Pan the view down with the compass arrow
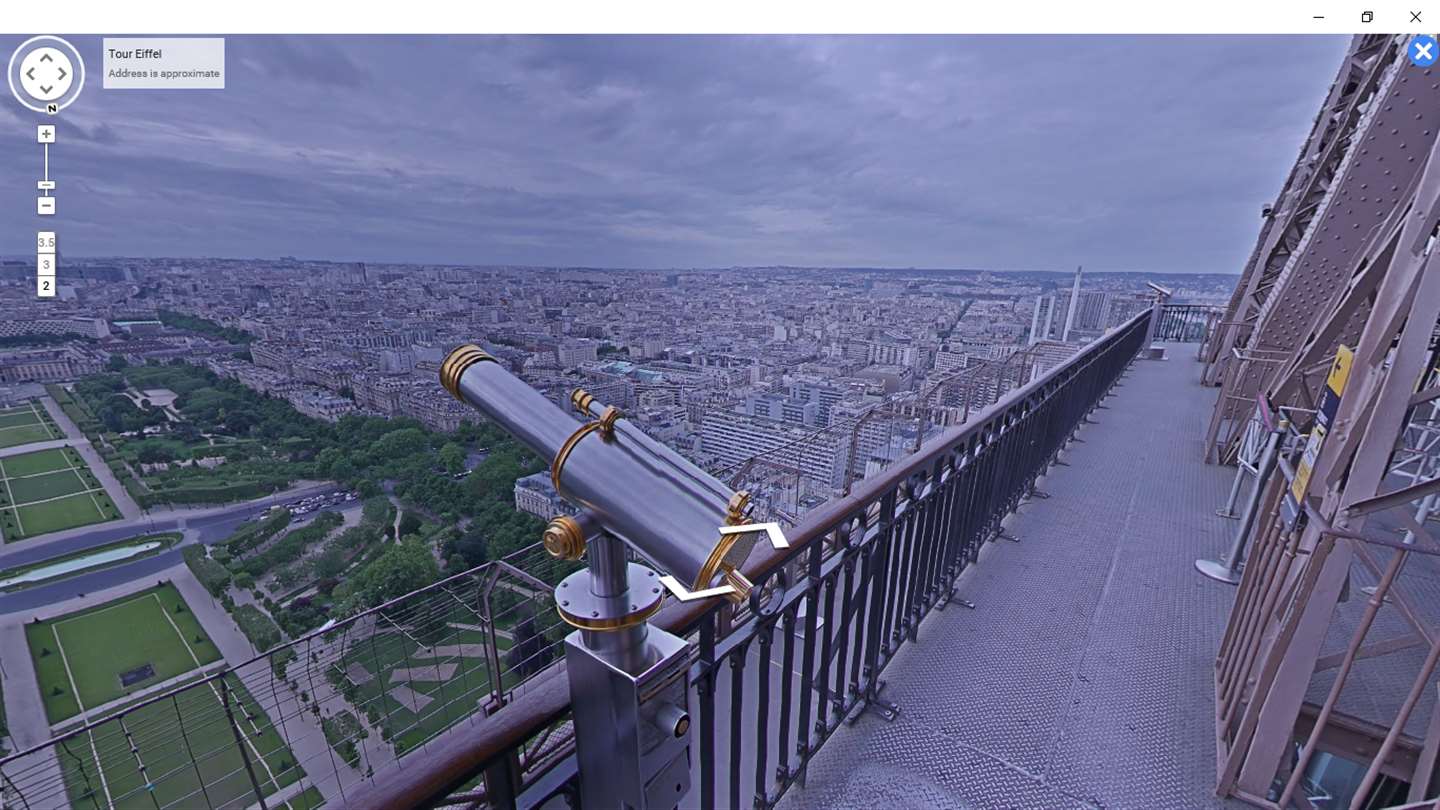This screenshot has width=1440, height=810. [x=46, y=90]
